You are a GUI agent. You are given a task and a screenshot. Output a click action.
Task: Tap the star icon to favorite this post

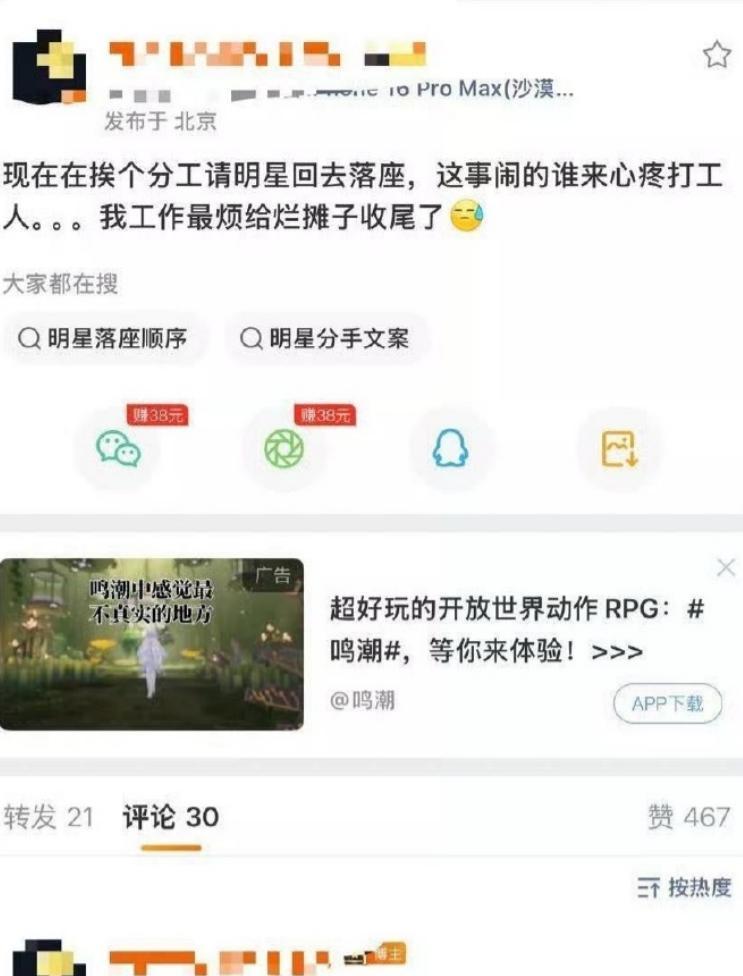(x=716, y=55)
